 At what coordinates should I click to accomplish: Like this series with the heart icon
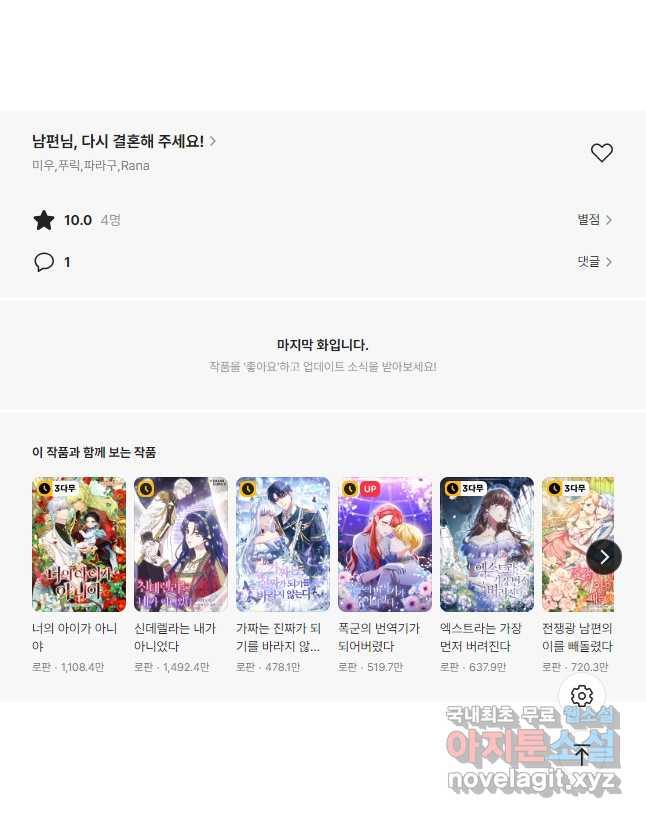coord(601,153)
